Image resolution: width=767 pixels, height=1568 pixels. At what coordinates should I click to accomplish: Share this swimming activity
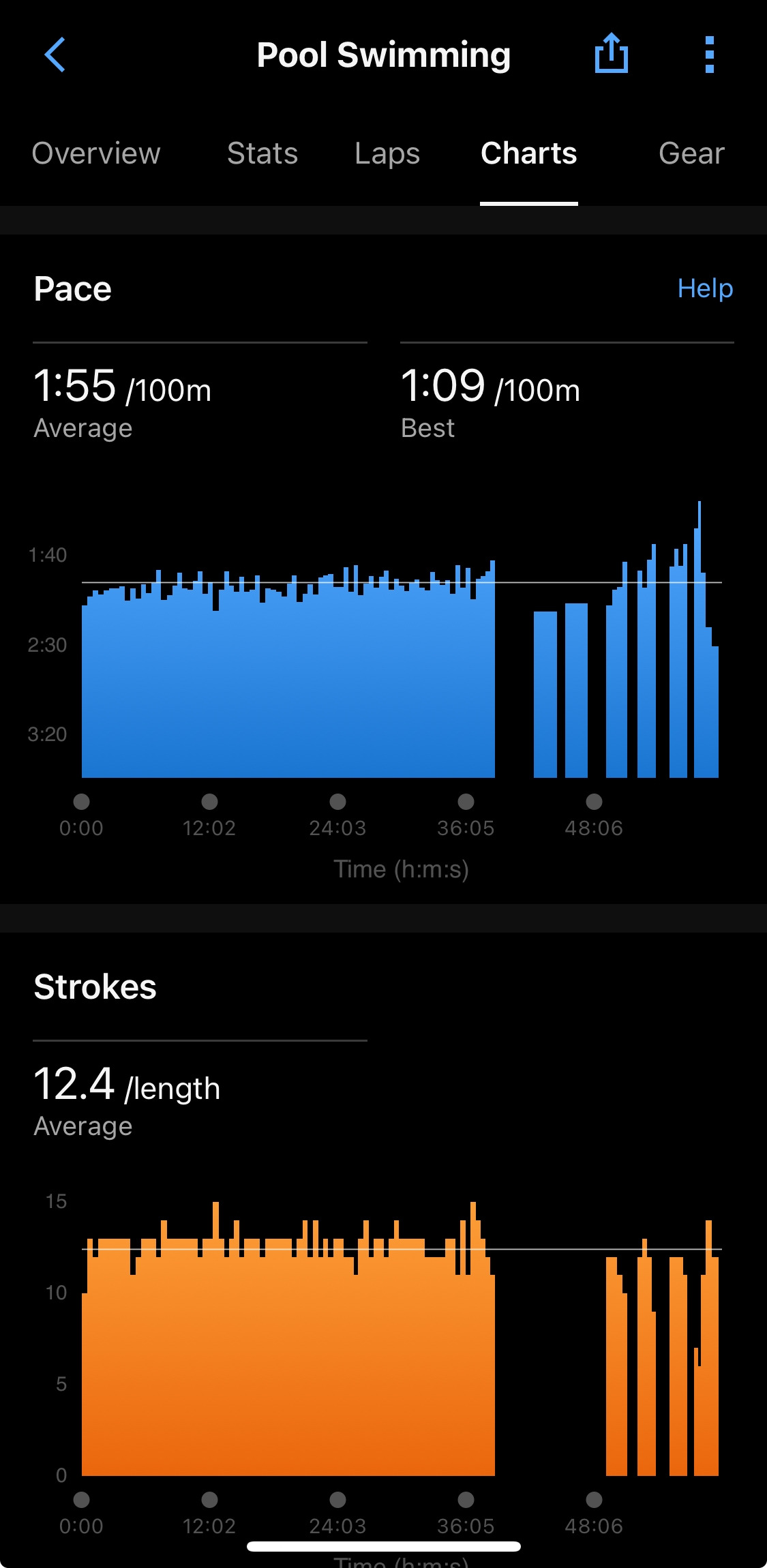pyautogui.click(x=611, y=54)
